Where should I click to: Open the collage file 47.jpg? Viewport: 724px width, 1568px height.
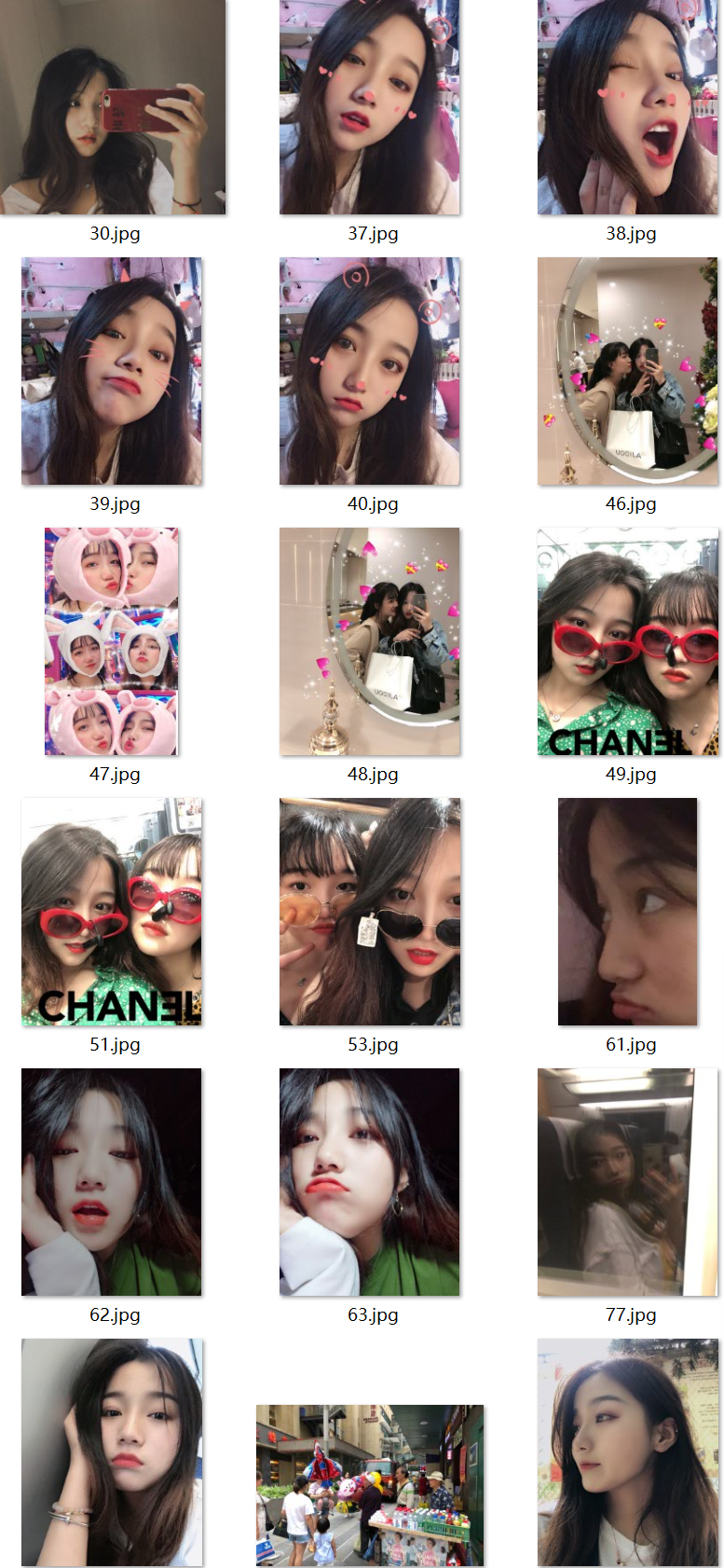coord(112,641)
